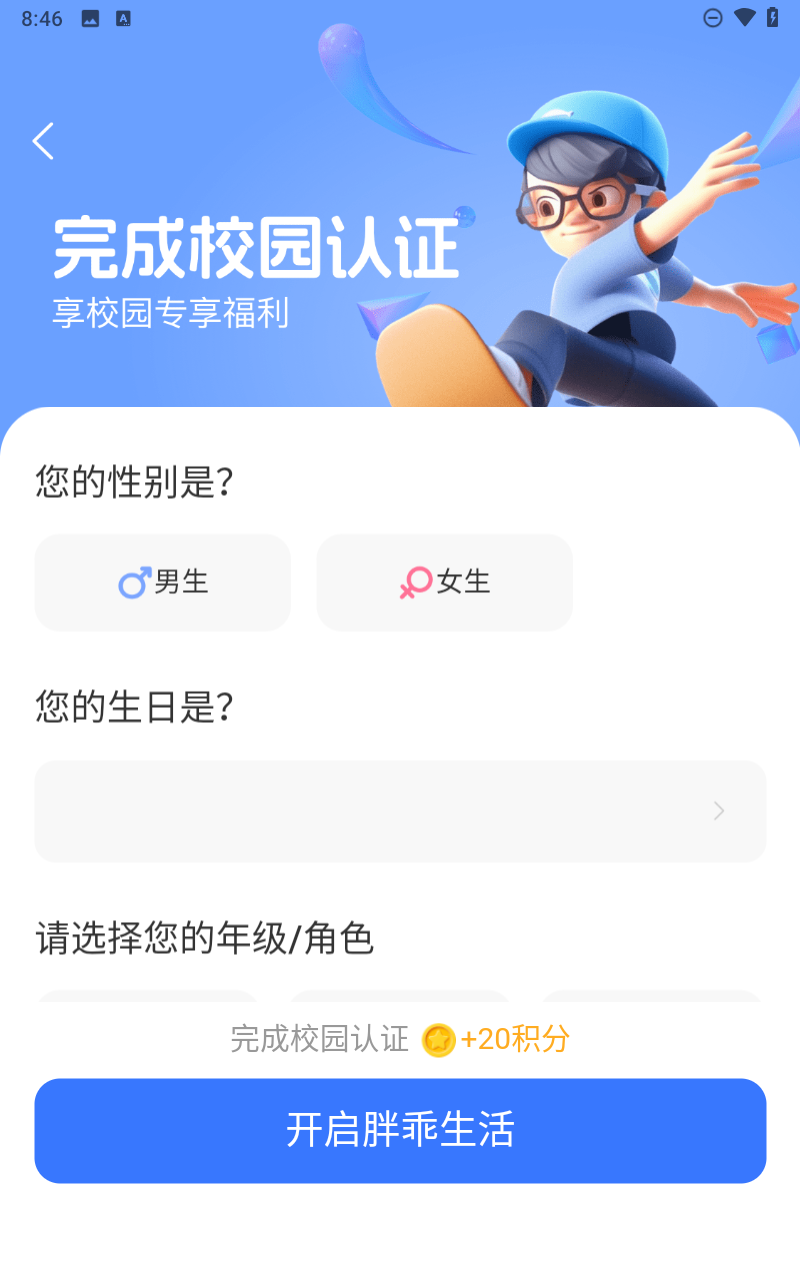Screen dimensions: 800x1280
Task: Tap the 开启胖乖生活 button
Action: (400, 1131)
